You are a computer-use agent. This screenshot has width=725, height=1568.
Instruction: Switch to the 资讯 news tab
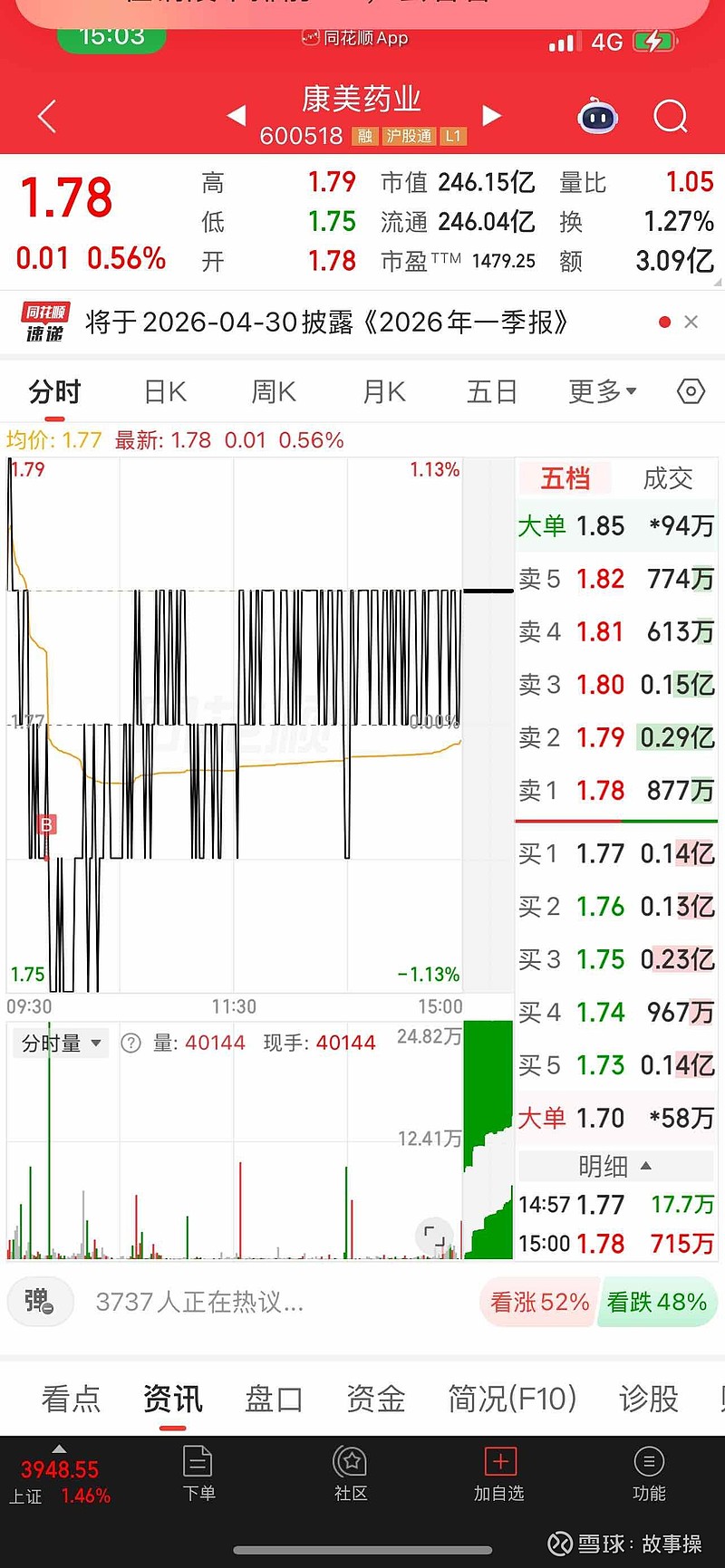pos(171,1400)
